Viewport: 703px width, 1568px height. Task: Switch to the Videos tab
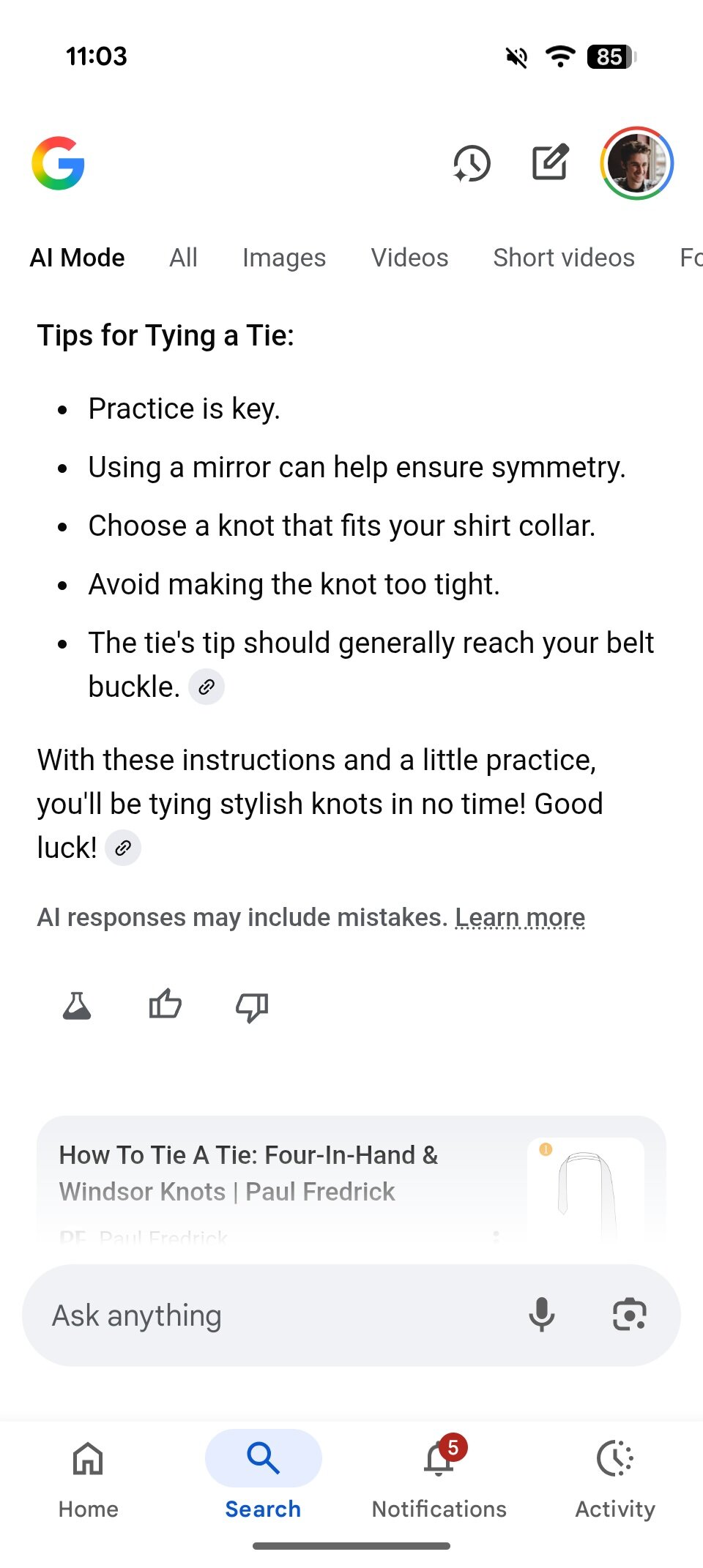(x=409, y=258)
